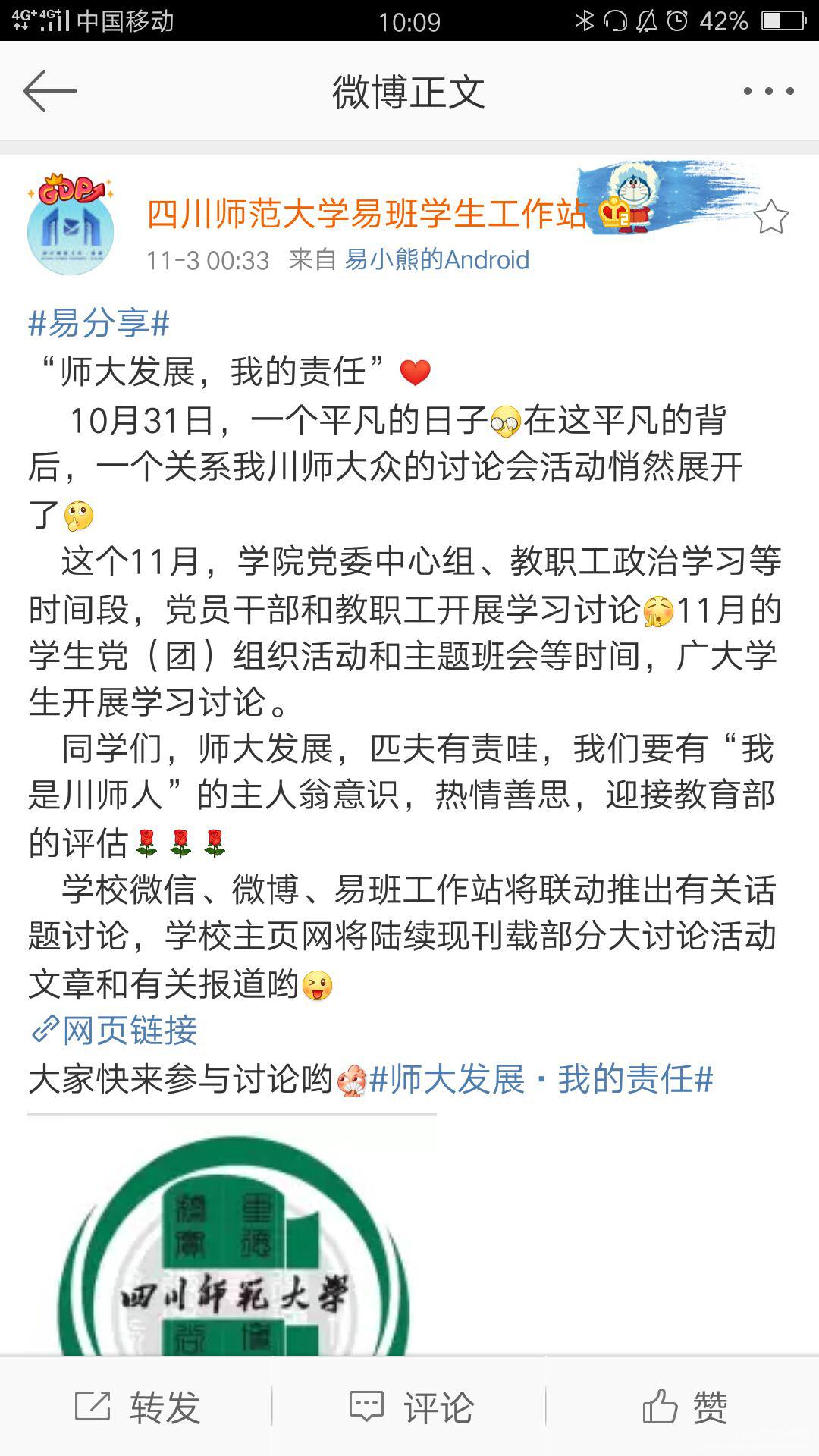Like the post with 赞
The image size is (819, 1456).
tap(682, 1407)
